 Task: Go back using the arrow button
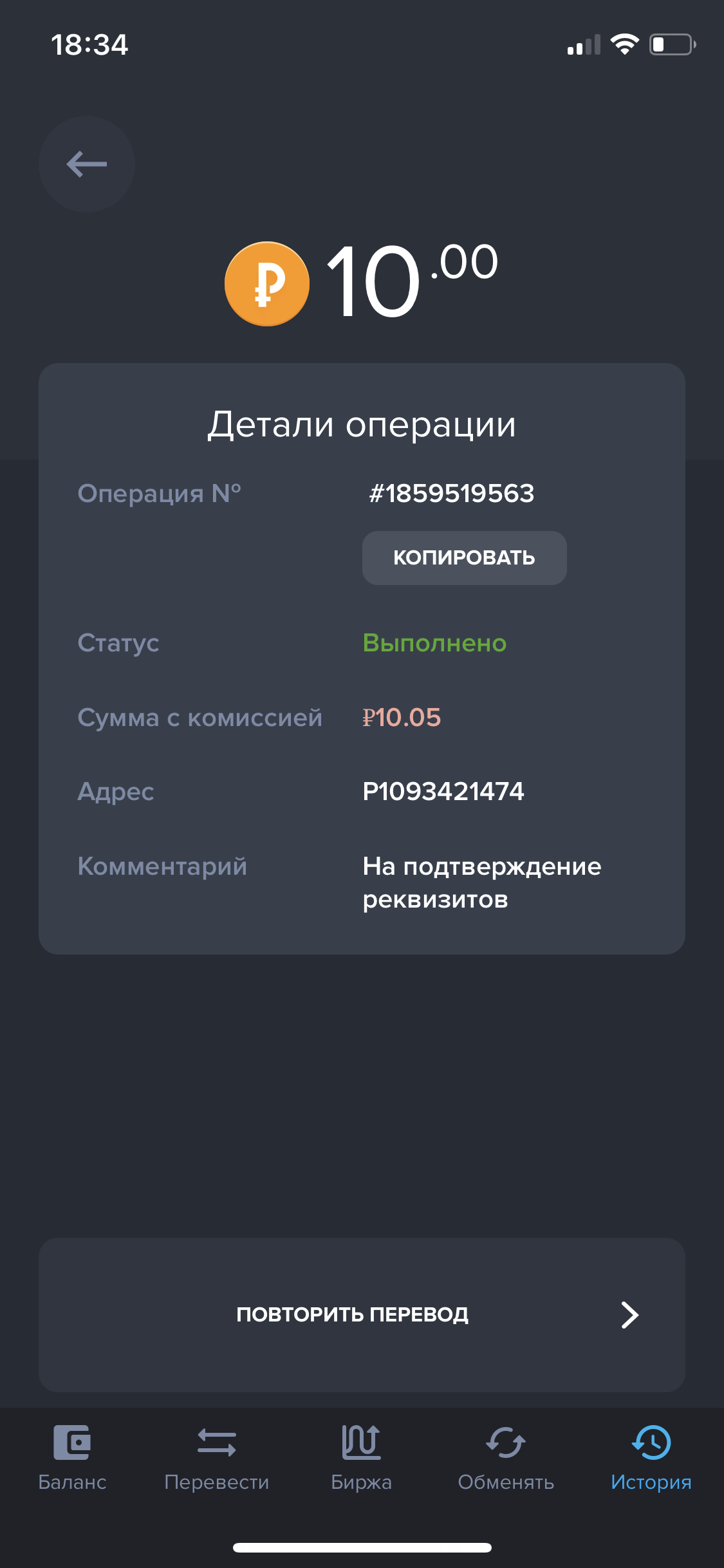[x=87, y=164]
